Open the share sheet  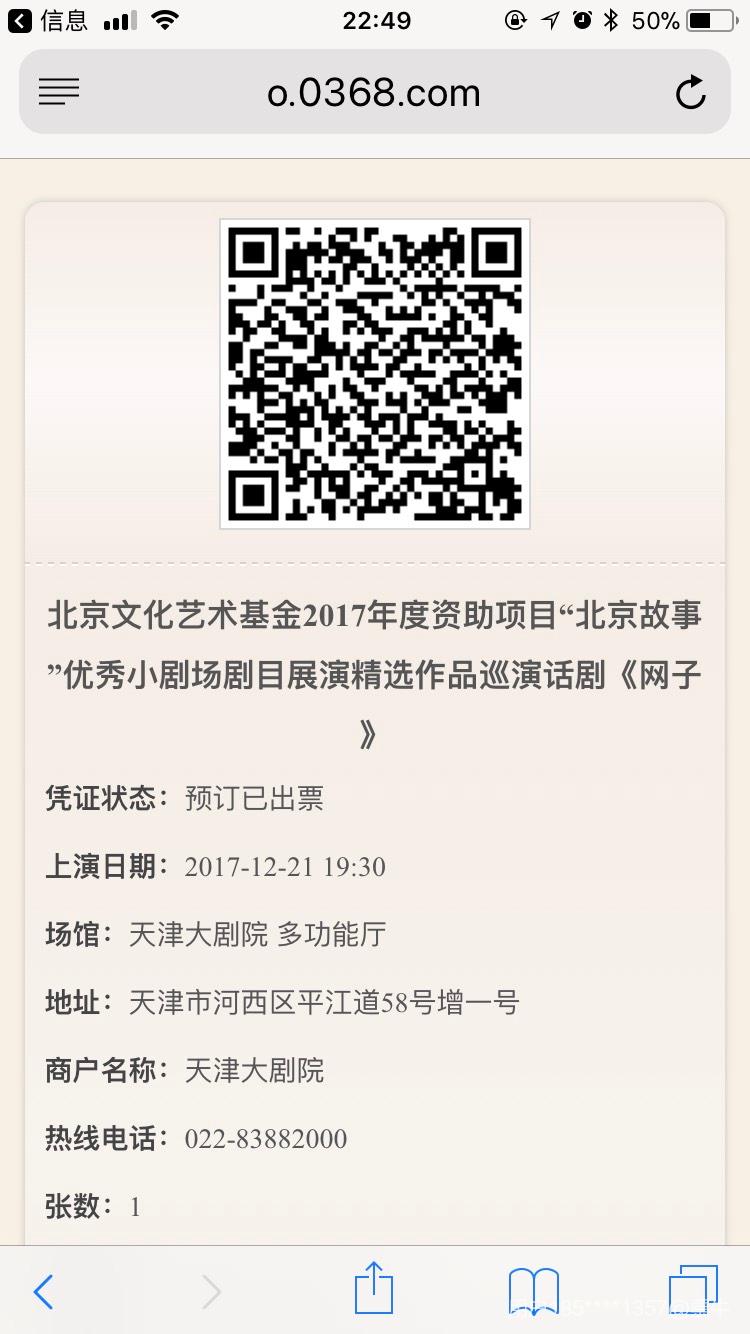coord(374,1288)
